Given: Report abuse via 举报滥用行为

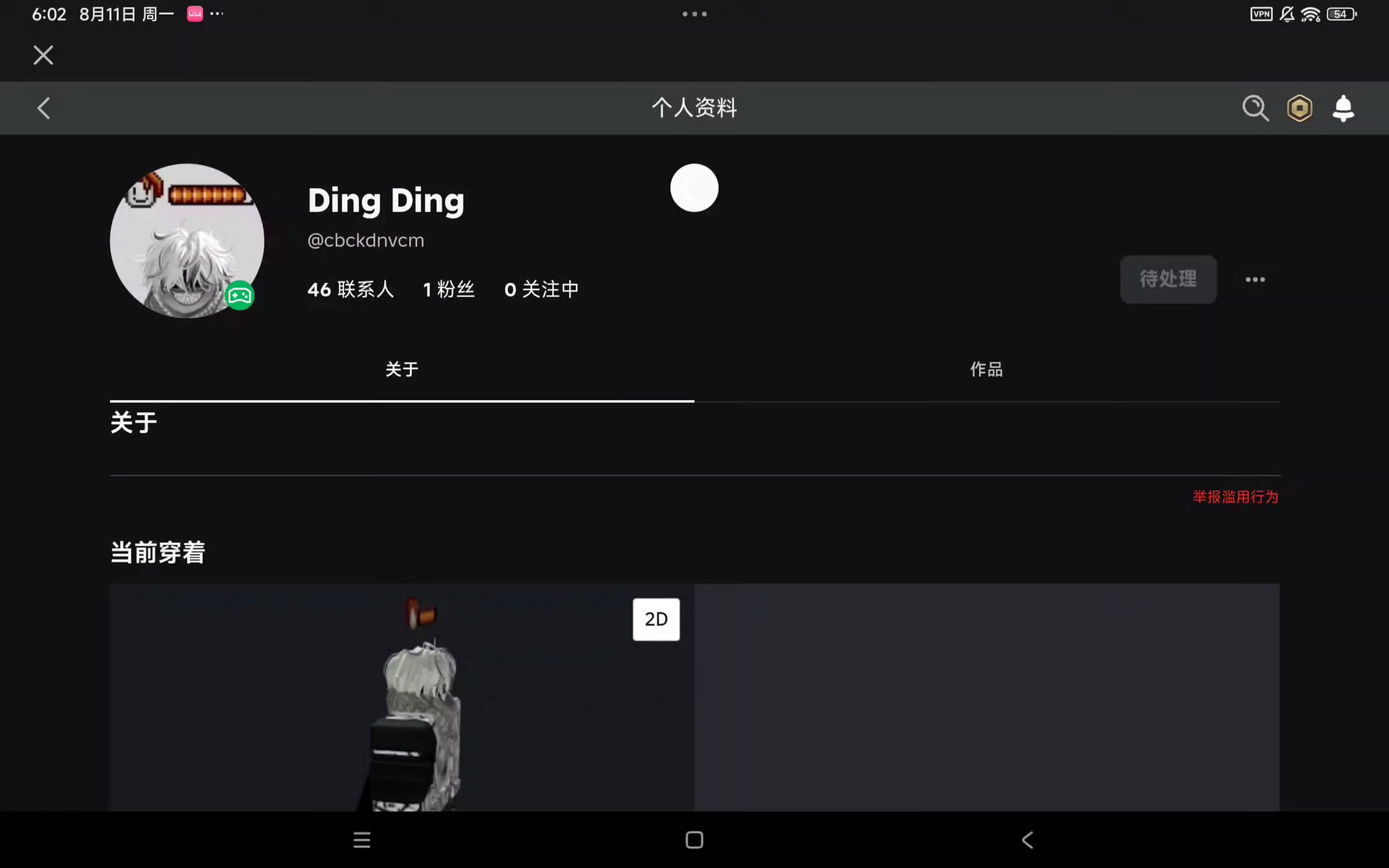Looking at the screenshot, I should pyautogui.click(x=1235, y=497).
